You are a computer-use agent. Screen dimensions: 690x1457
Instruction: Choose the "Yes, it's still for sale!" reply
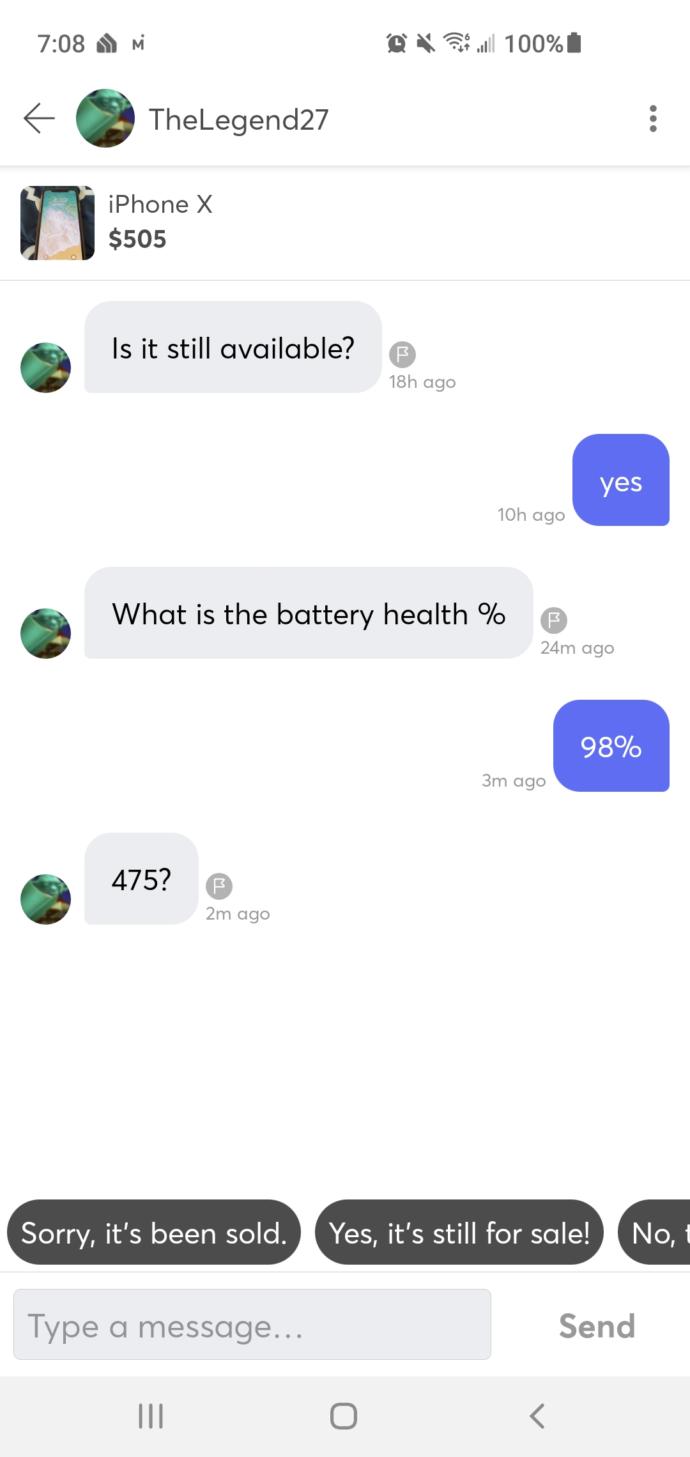coord(459,1233)
